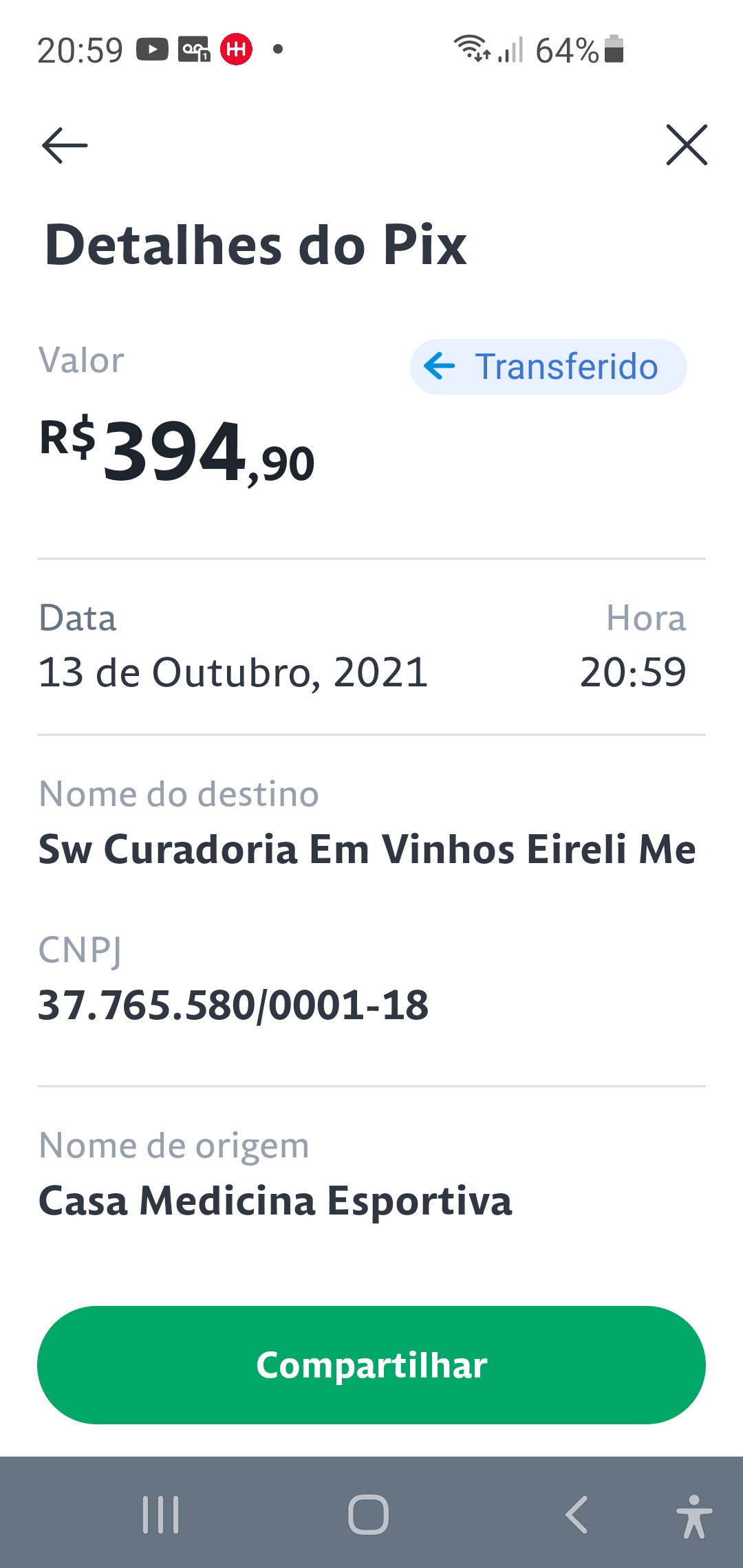Go to the home screen
This screenshot has height=1568, width=743.
point(369,1514)
